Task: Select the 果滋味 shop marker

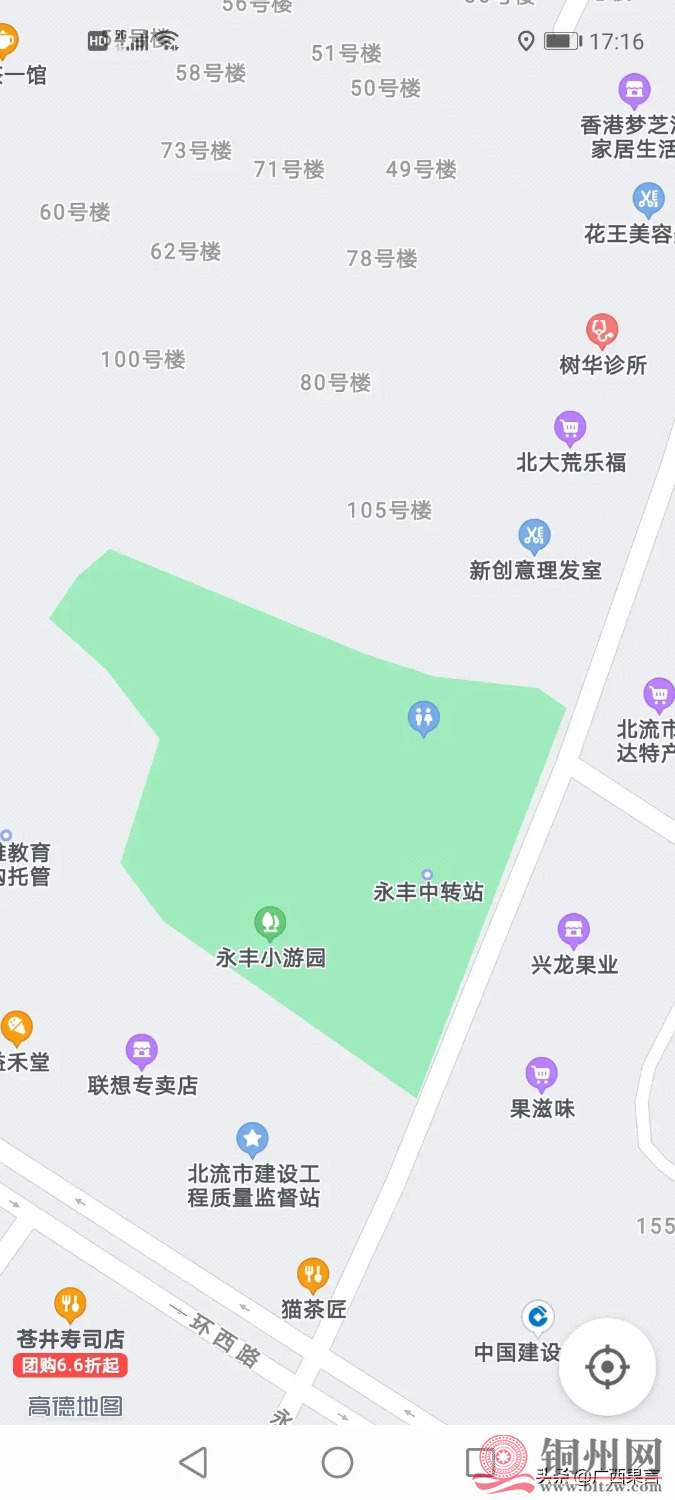Action: coord(541,1075)
